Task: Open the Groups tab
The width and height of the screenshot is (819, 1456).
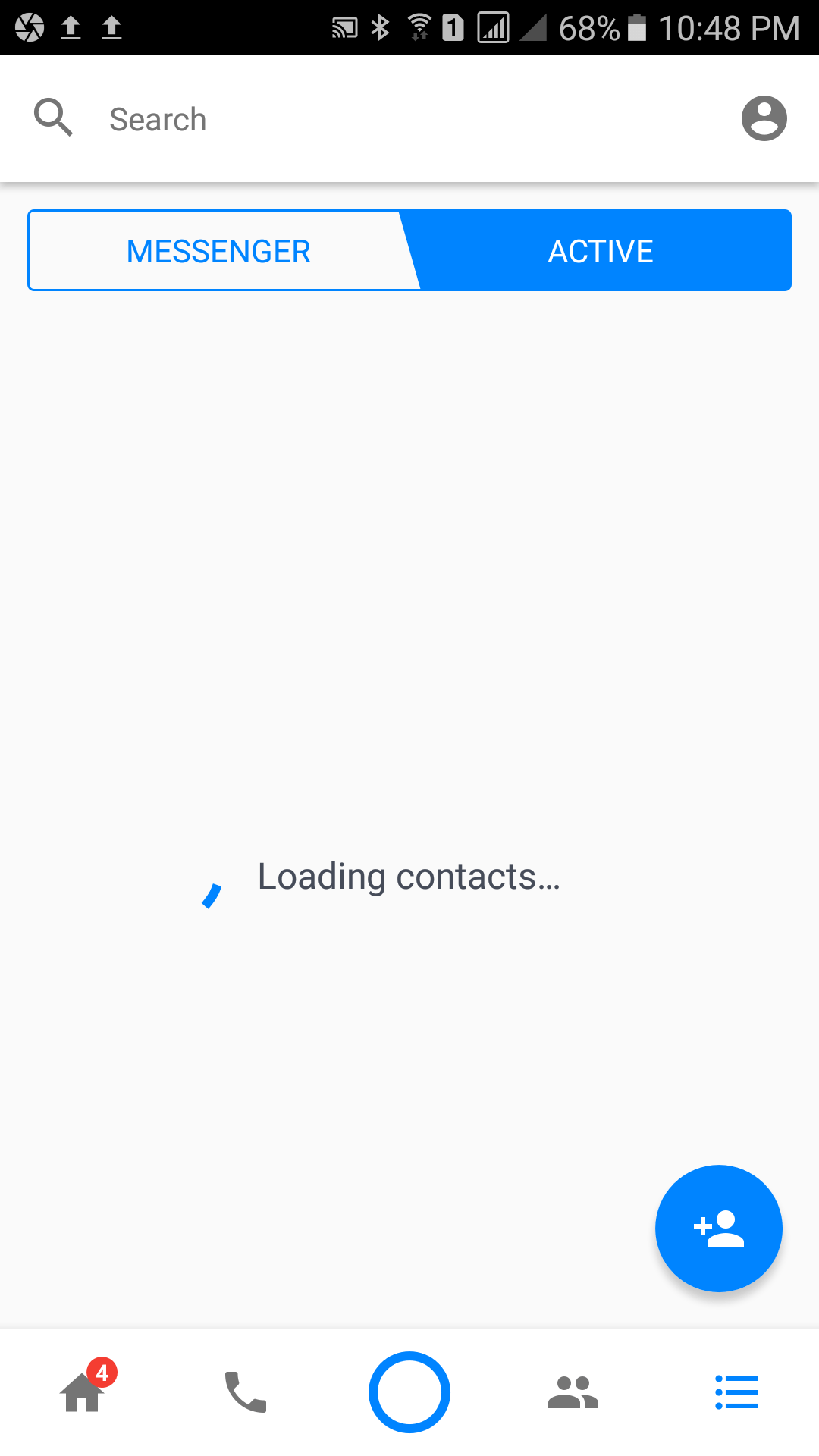Action: (x=573, y=1392)
